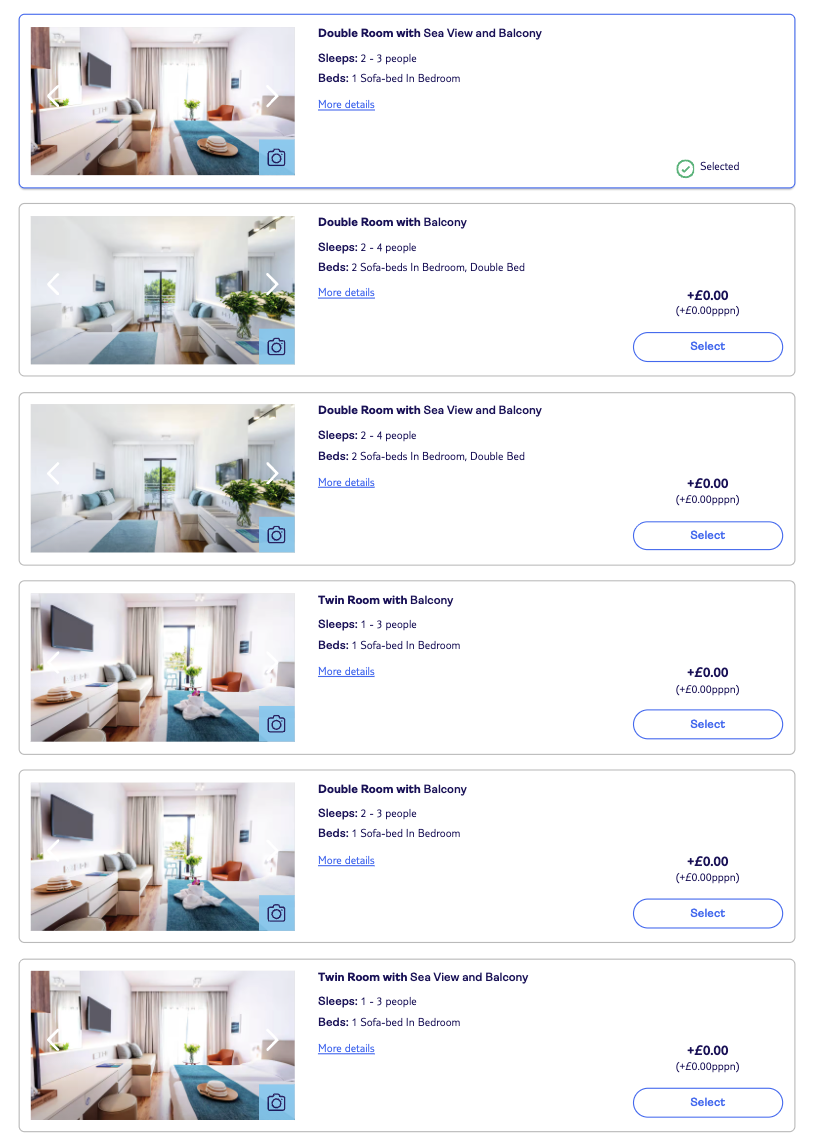Previous photo for Sea View Double Room, 2-4 people
Image resolution: width=816 pixels, height=1146 pixels.
pyautogui.click(x=54, y=473)
